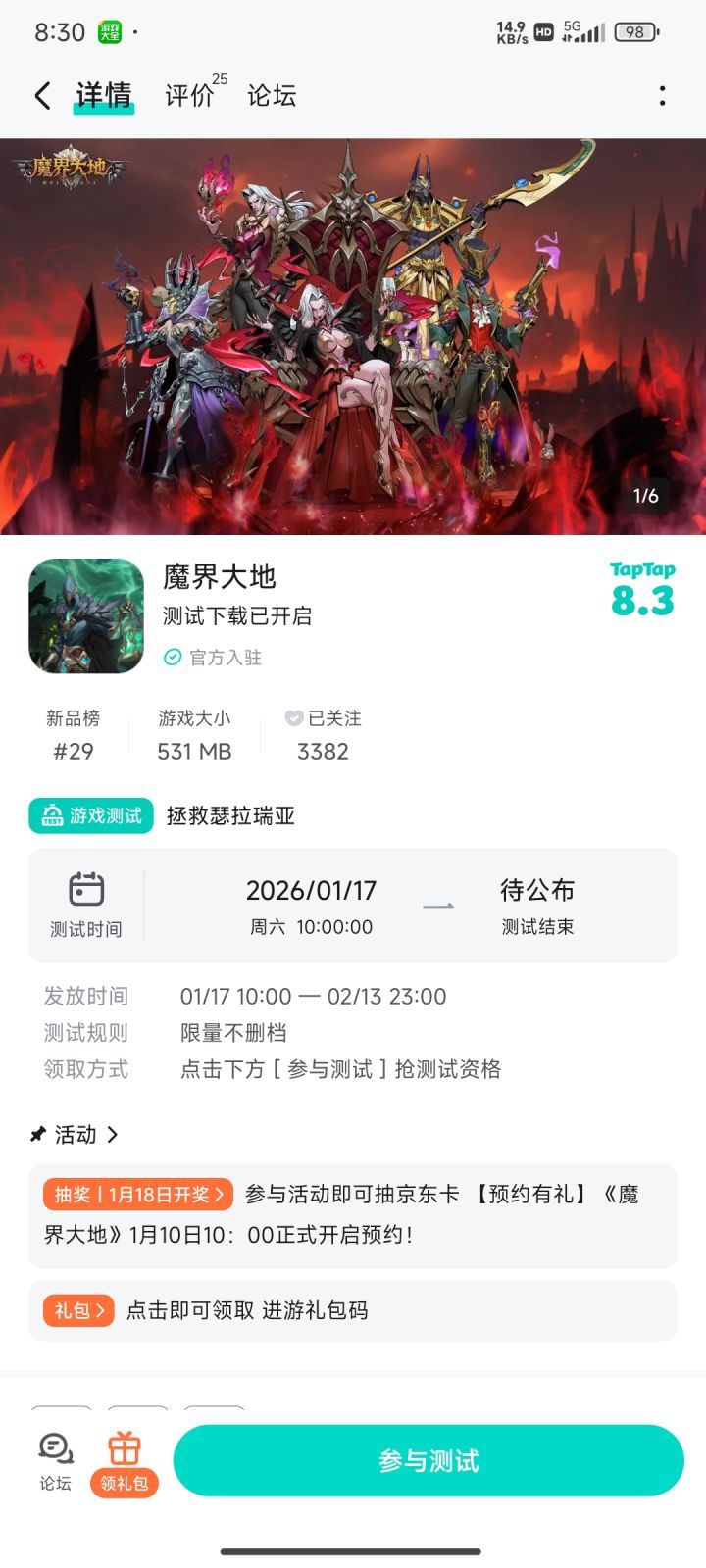Open the three-dot overflow menu

(663, 95)
